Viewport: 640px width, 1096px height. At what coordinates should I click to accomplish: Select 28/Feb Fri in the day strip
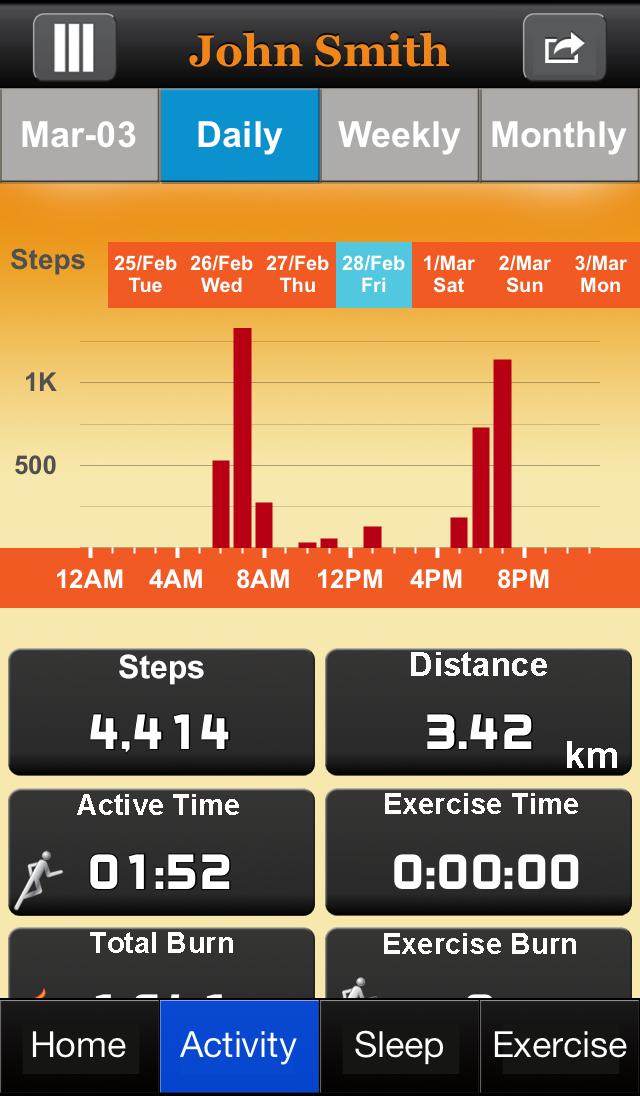(x=373, y=274)
